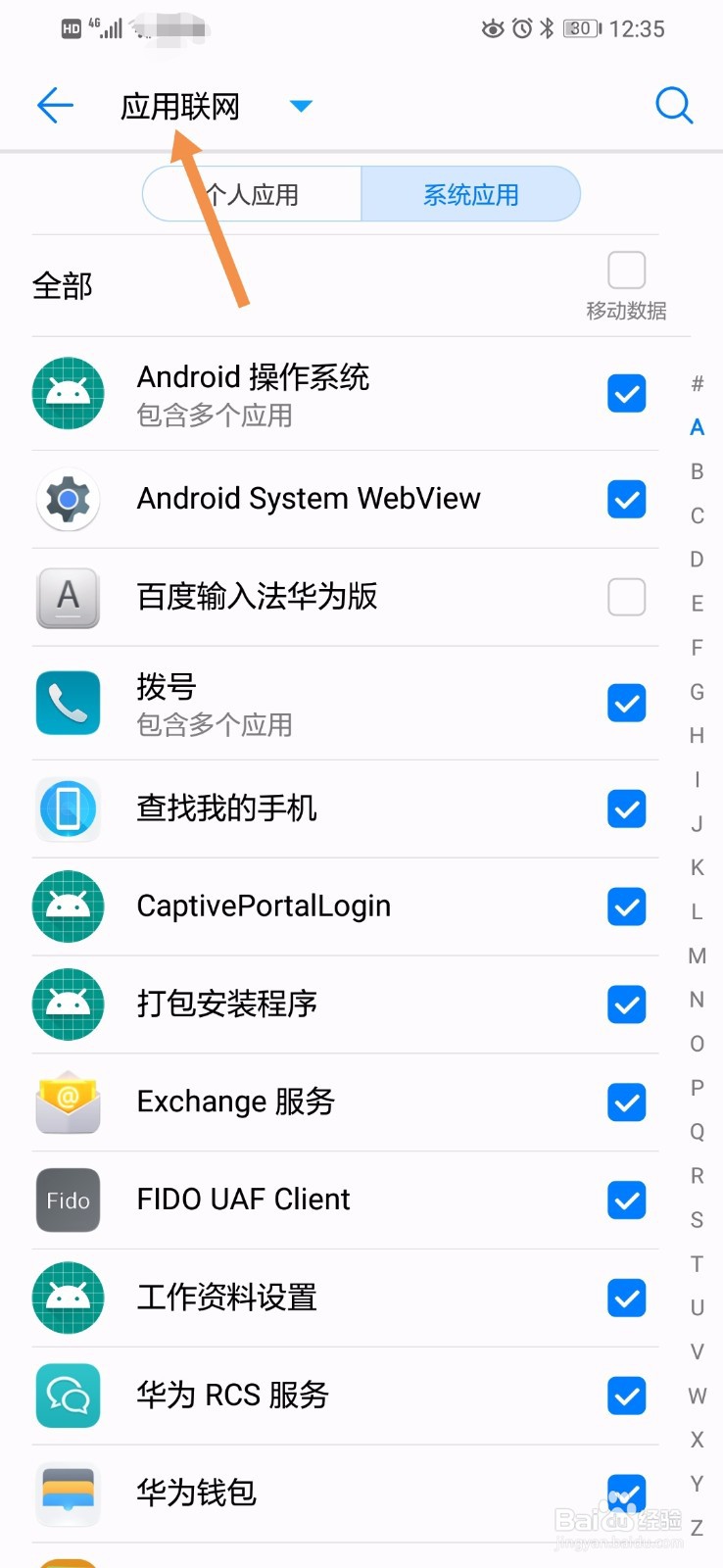Uncheck CaptivePortalLogin checkbox
The image size is (723, 1568).
[x=627, y=906]
